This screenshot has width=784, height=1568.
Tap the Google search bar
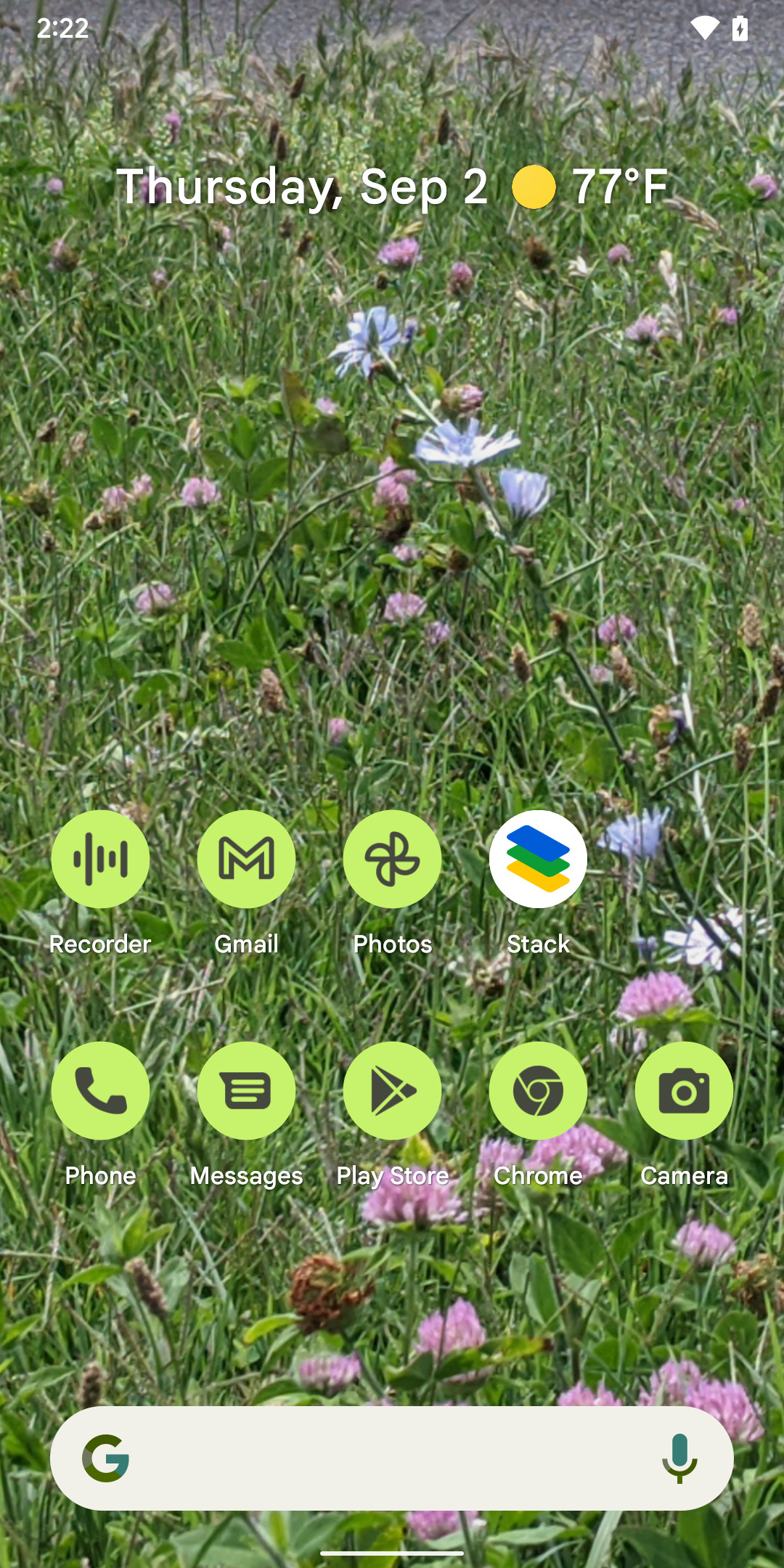coord(377,1458)
